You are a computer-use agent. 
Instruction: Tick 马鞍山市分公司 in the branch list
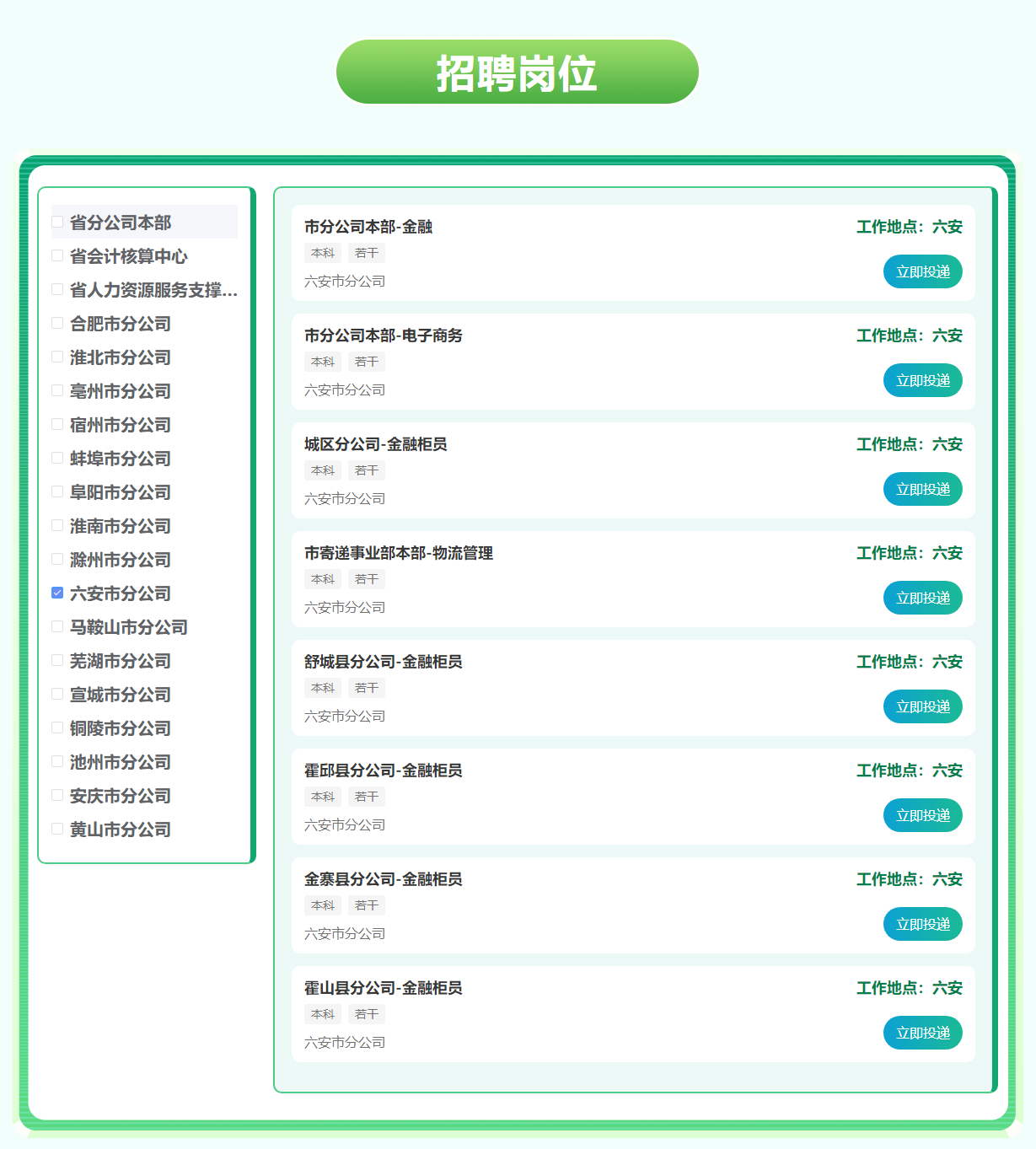pyautogui.click(x=57, y=626)
